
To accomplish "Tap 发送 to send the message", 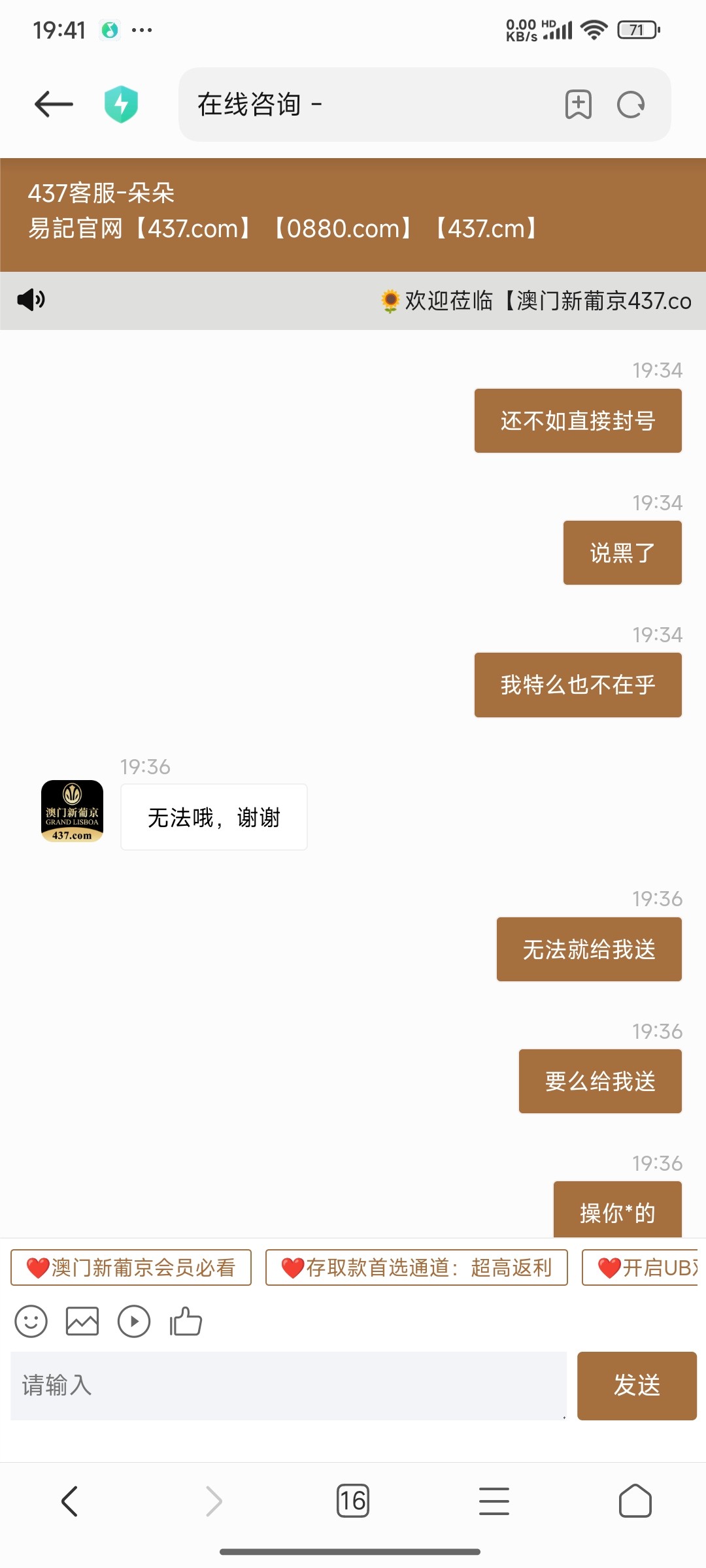I will coord(637,1385).
